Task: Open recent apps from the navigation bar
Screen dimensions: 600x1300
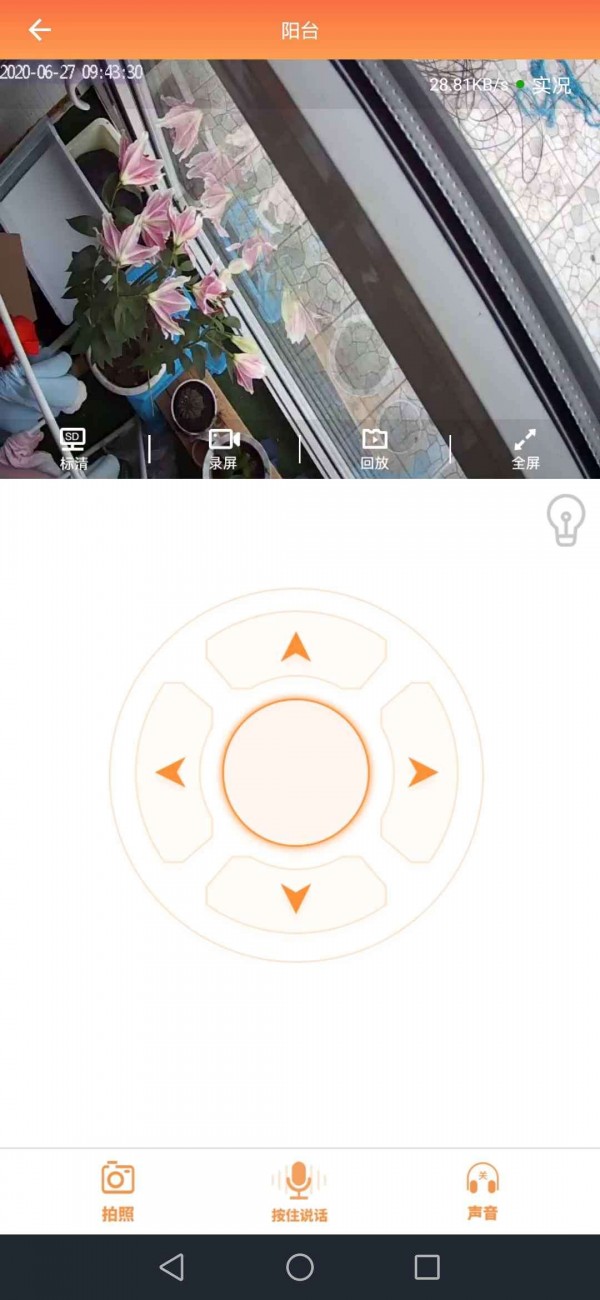Action: coord(427,1267)
